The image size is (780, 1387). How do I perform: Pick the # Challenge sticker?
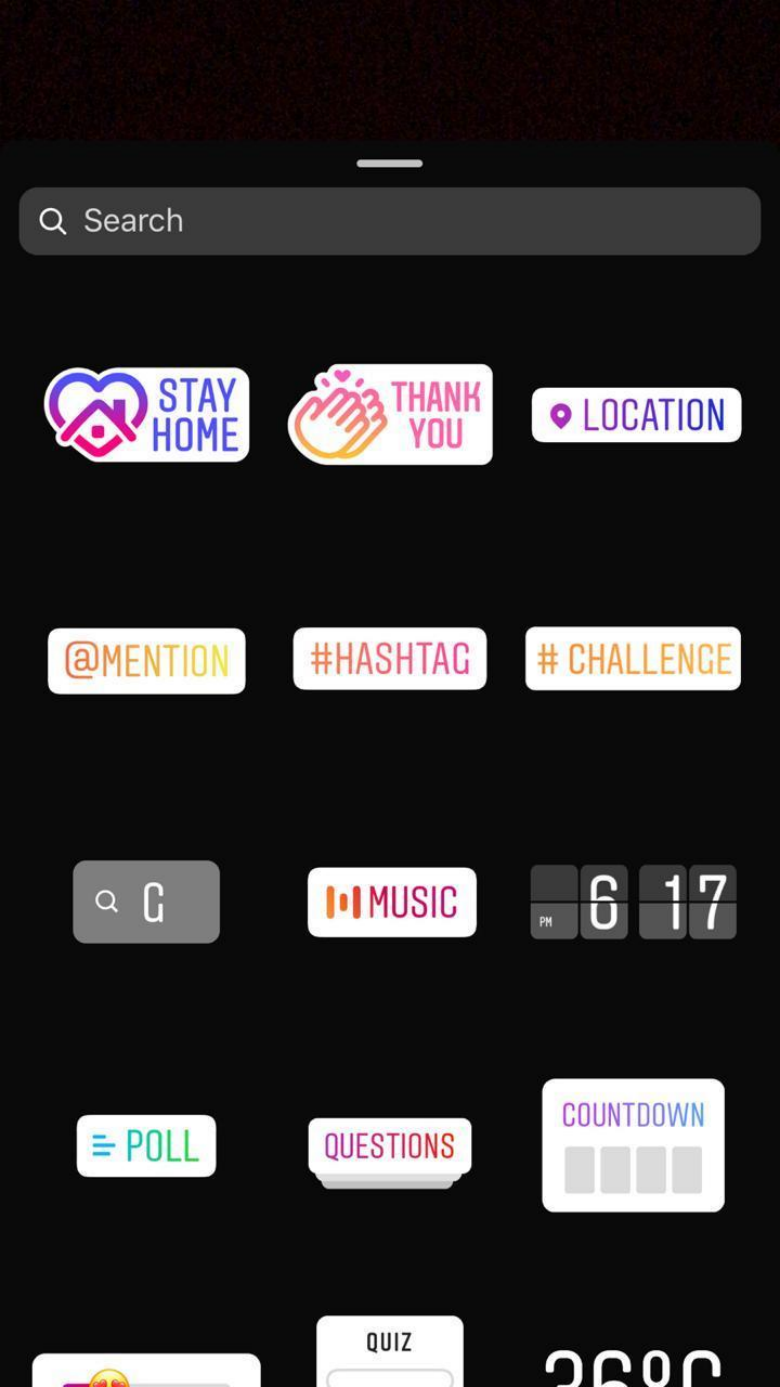pos(633,659)
